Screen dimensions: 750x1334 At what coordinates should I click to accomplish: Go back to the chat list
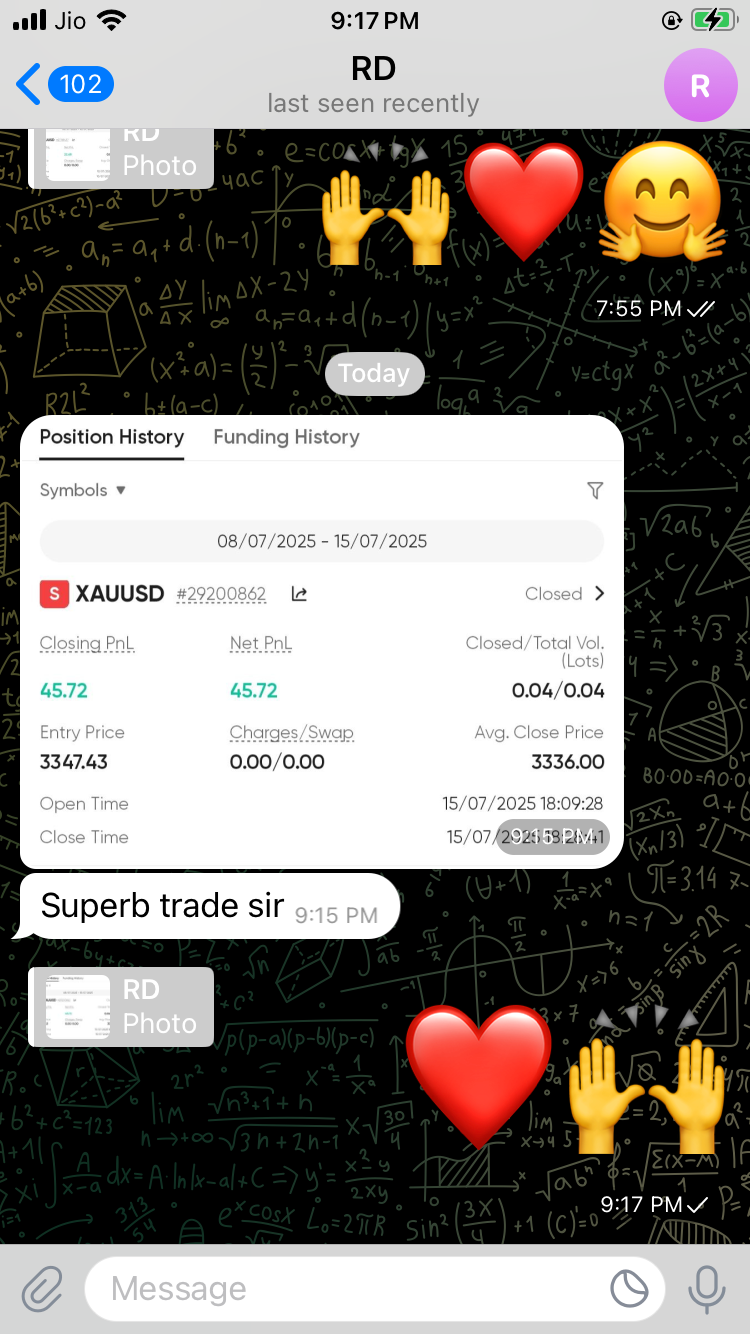[62, 84]
